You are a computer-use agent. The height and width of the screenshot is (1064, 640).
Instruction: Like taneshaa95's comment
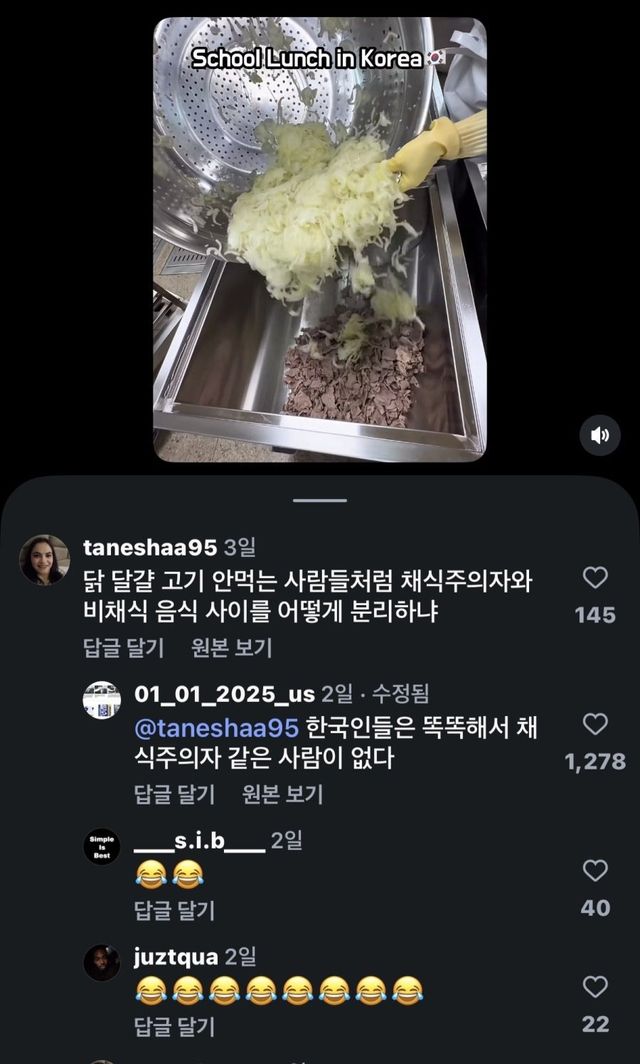(595, 578)
